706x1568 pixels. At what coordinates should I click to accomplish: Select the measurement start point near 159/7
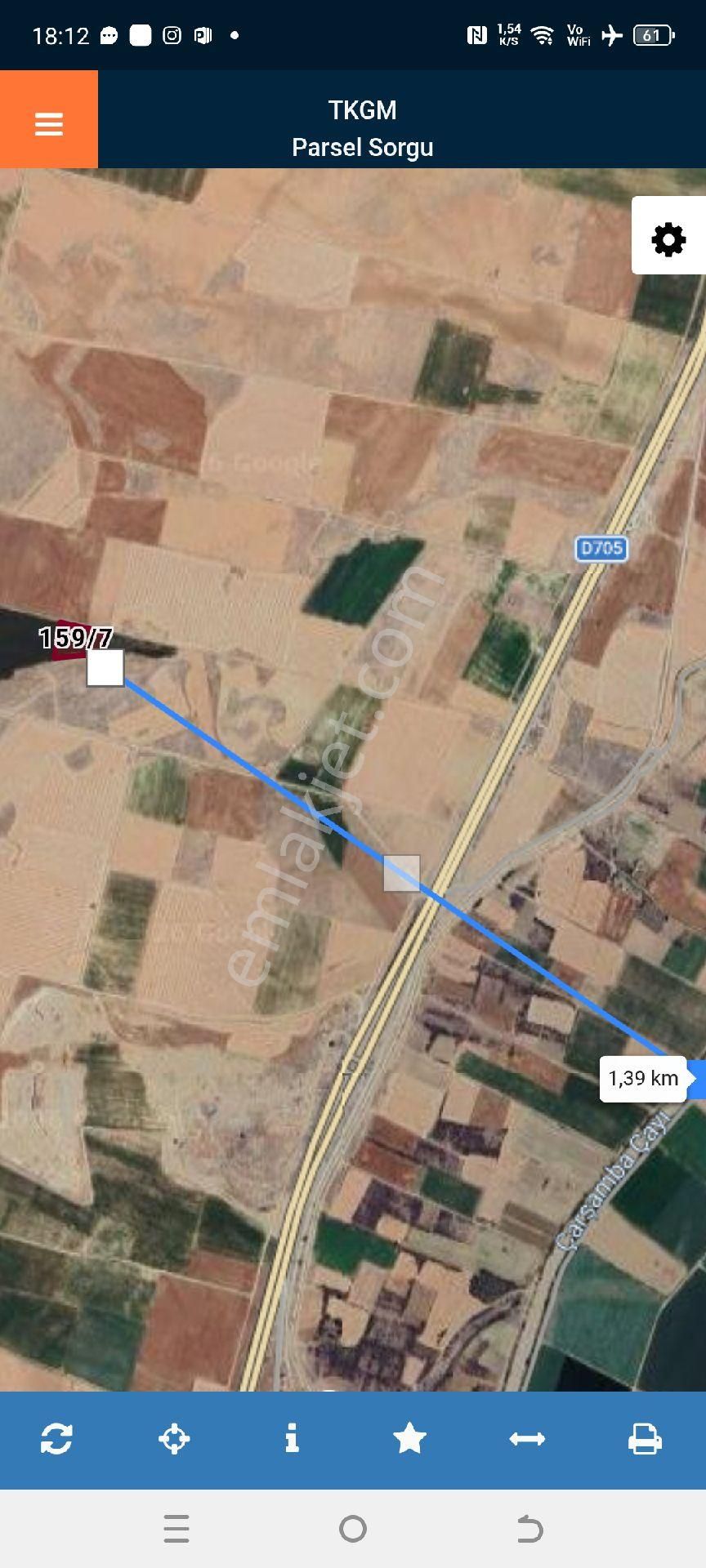(x=105, y=668)
